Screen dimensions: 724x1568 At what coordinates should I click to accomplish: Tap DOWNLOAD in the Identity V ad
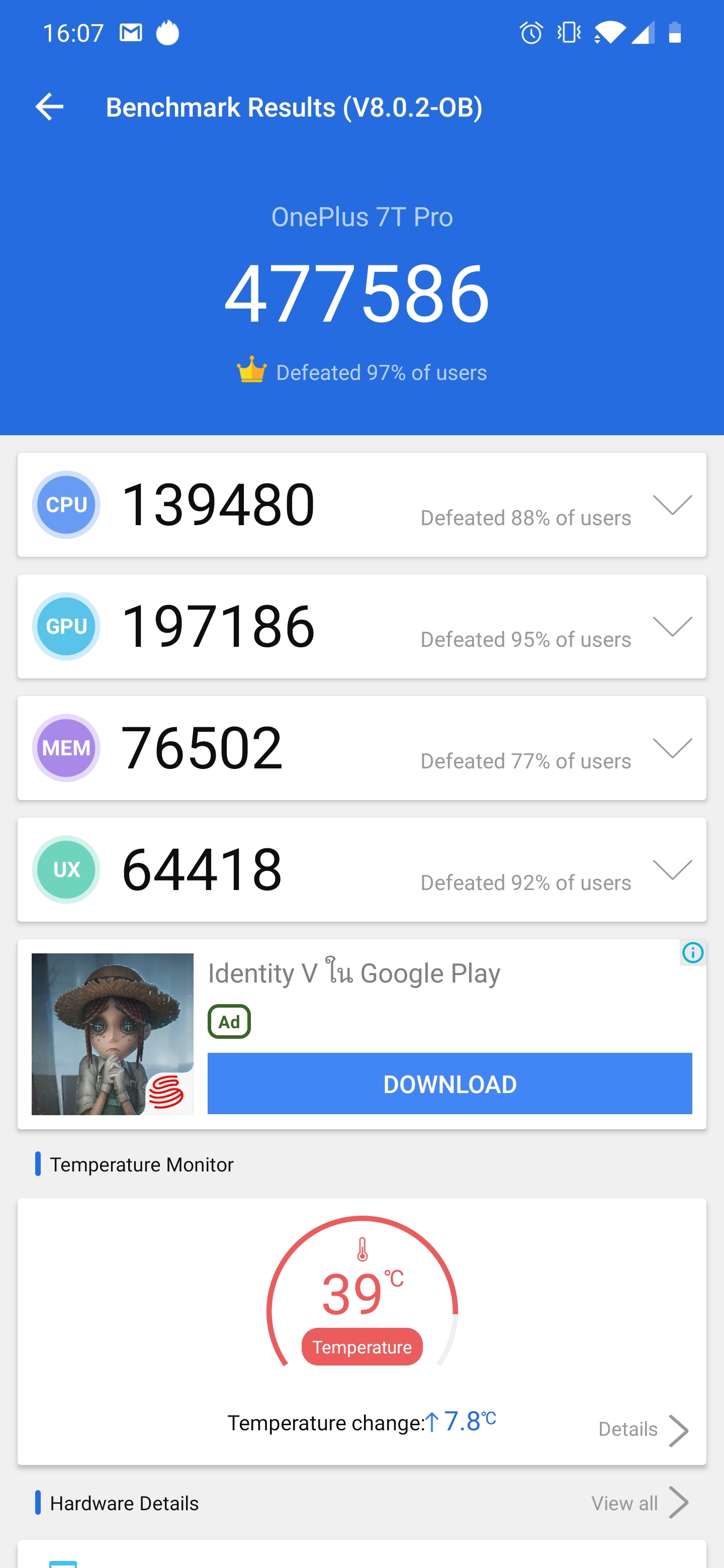pyautogui.click(x=449, y=1084)
